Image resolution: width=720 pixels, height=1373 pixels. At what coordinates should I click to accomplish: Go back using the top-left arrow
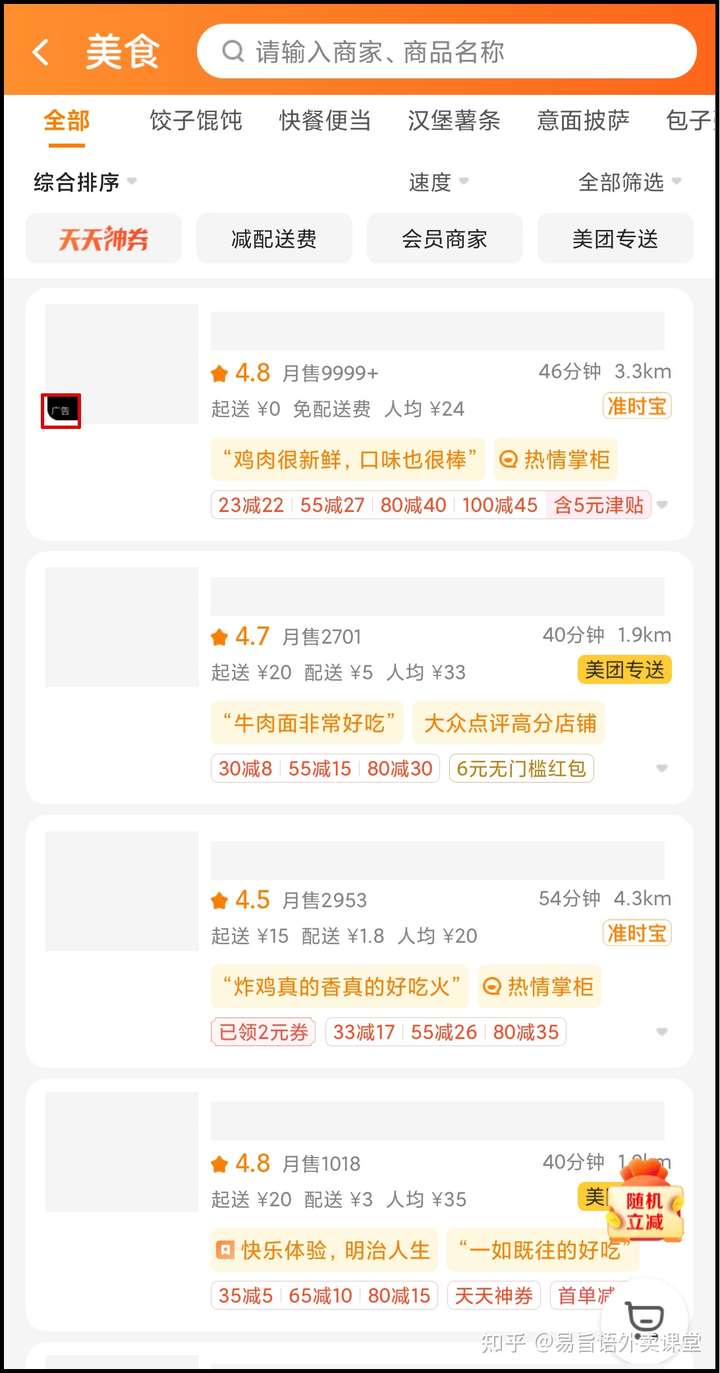click(x=41, y=52)
